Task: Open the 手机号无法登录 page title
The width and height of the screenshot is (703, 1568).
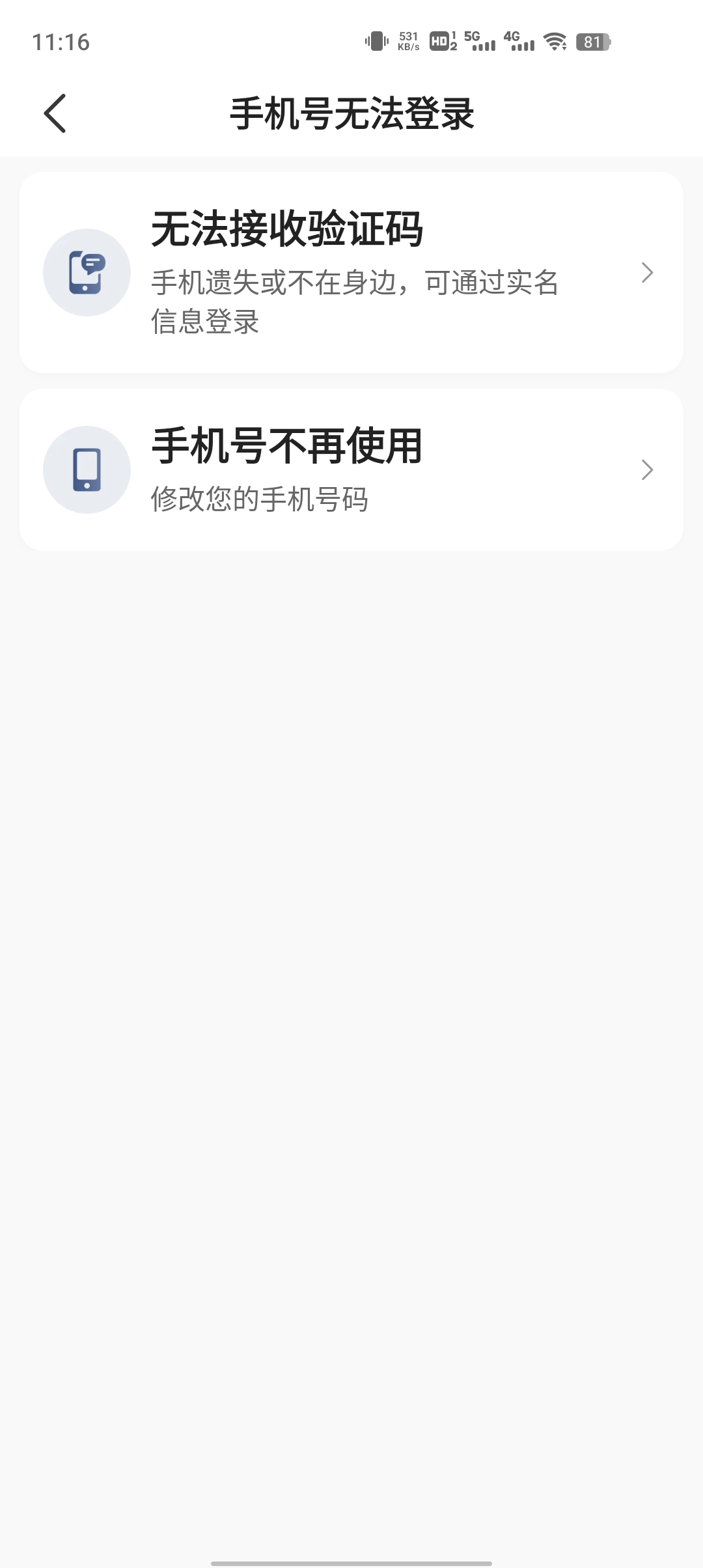Action: click(351, 111)
